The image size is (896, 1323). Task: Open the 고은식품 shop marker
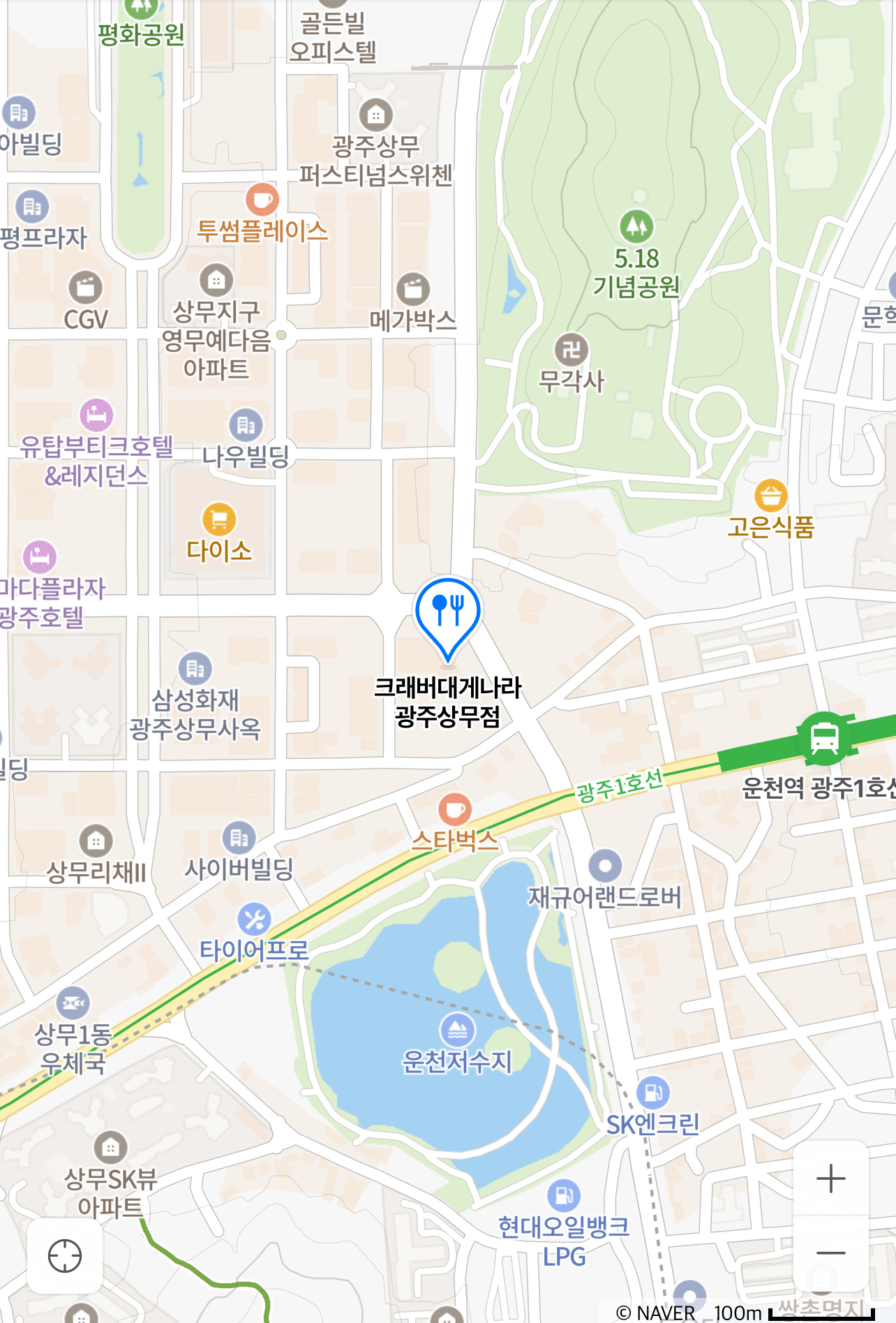pyautogui.click(x=771, y=496)
